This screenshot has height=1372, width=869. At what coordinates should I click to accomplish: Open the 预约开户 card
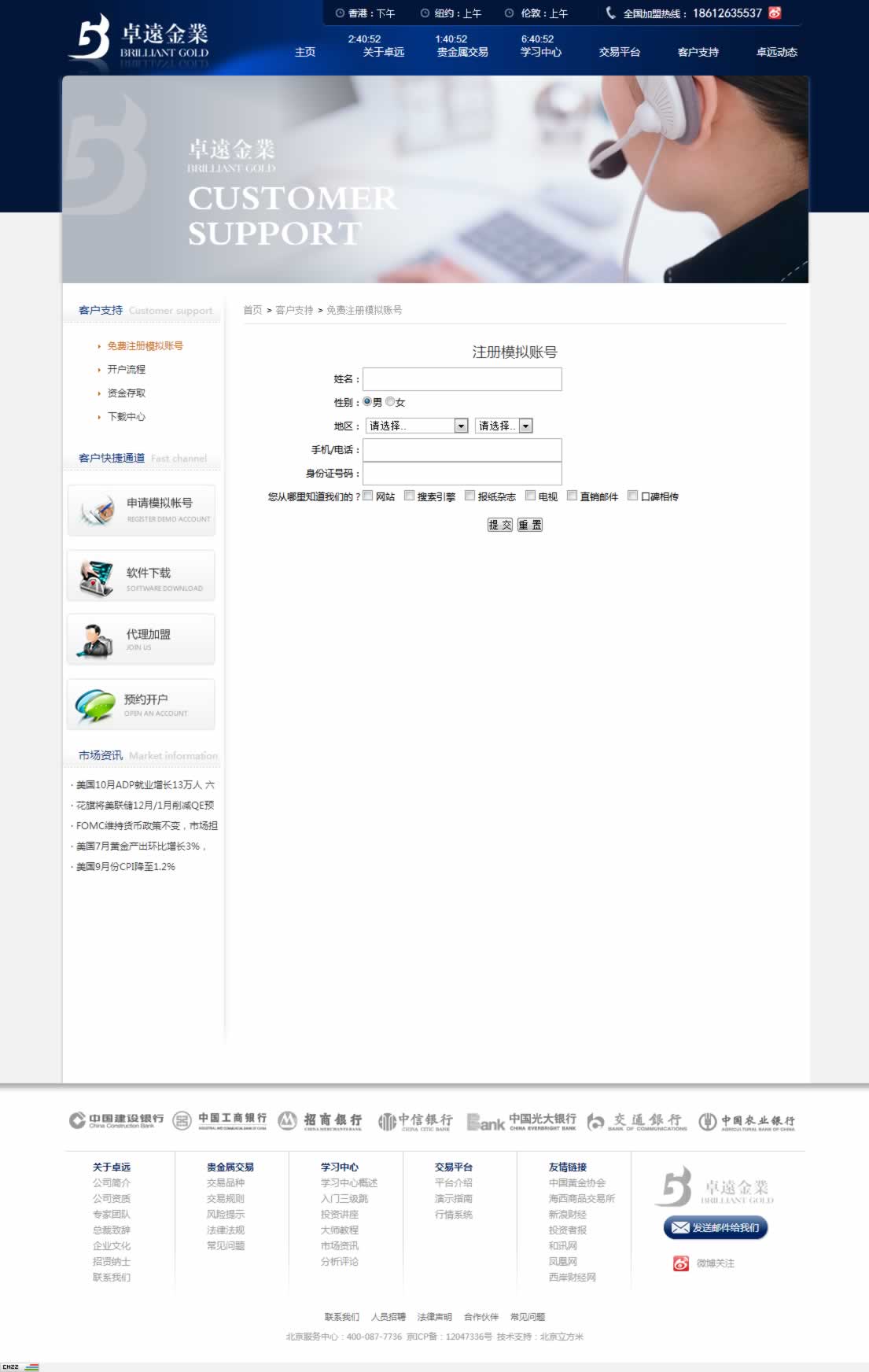(x=142, y=704)
